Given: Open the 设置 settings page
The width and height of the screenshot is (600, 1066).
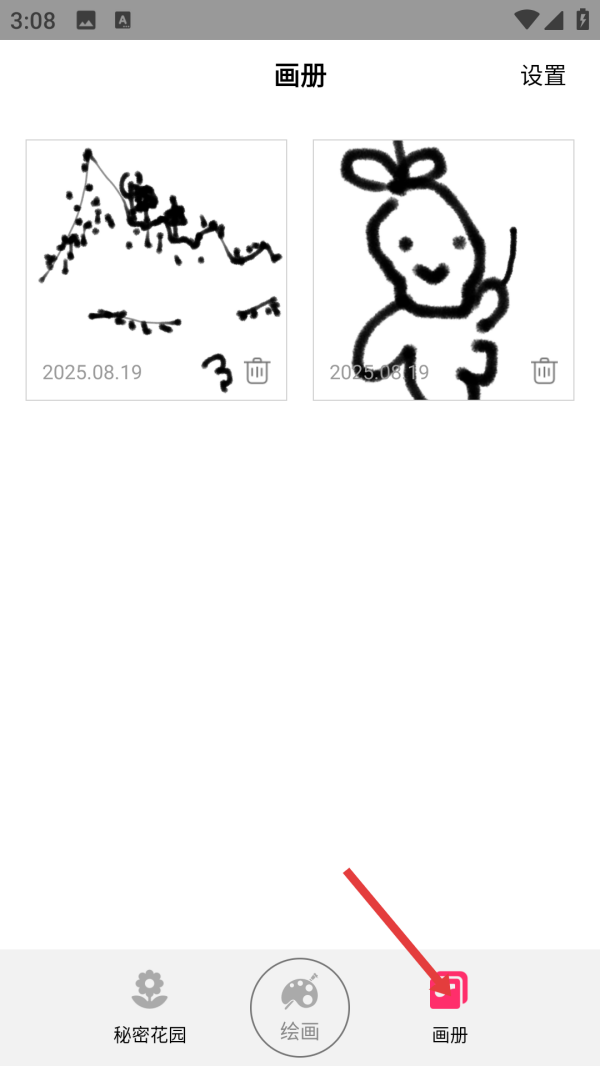Looking at the screenshot, I should [x=543, y=75].
